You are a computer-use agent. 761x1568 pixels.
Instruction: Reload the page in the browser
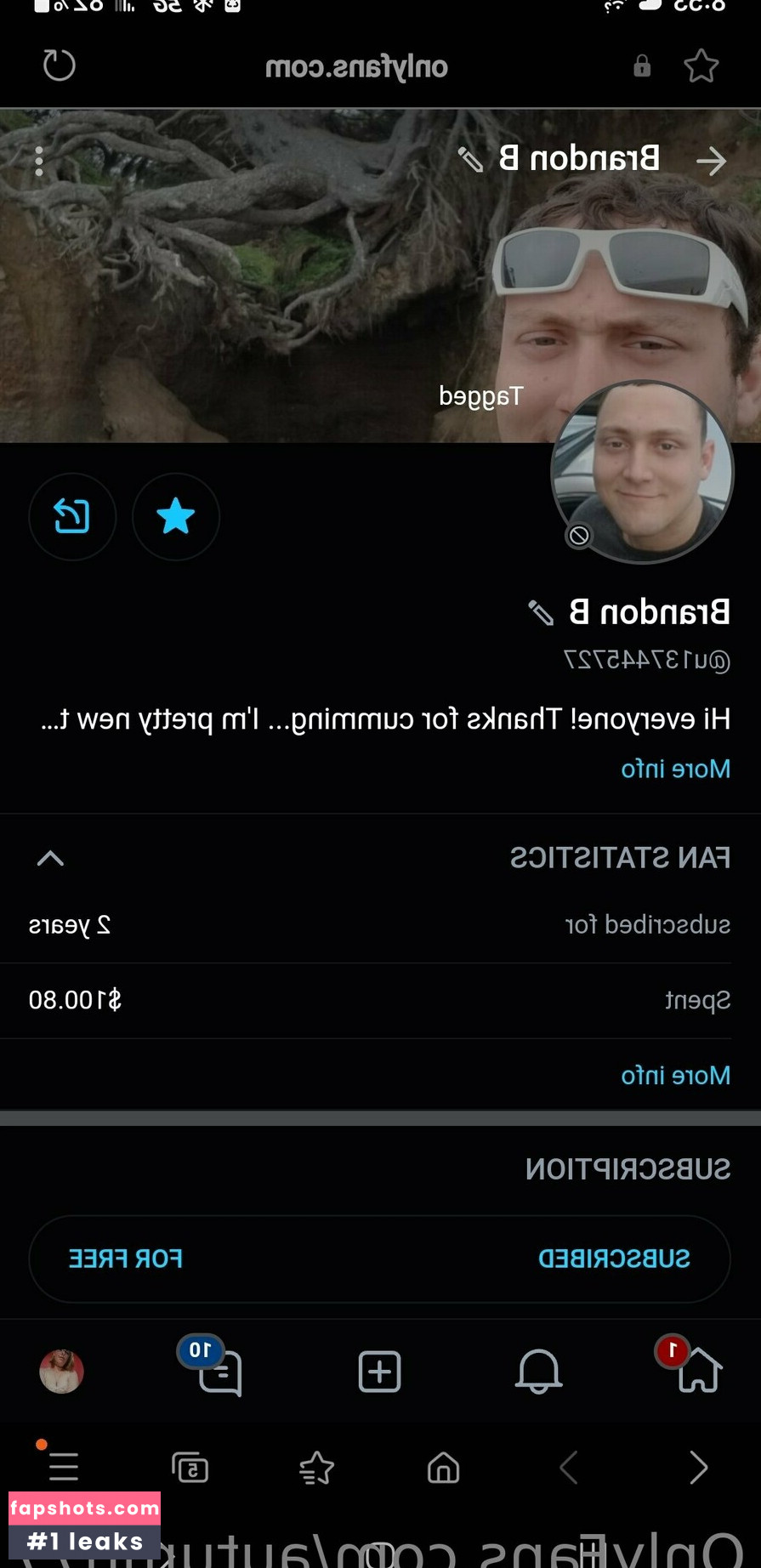tap(60, 65)
